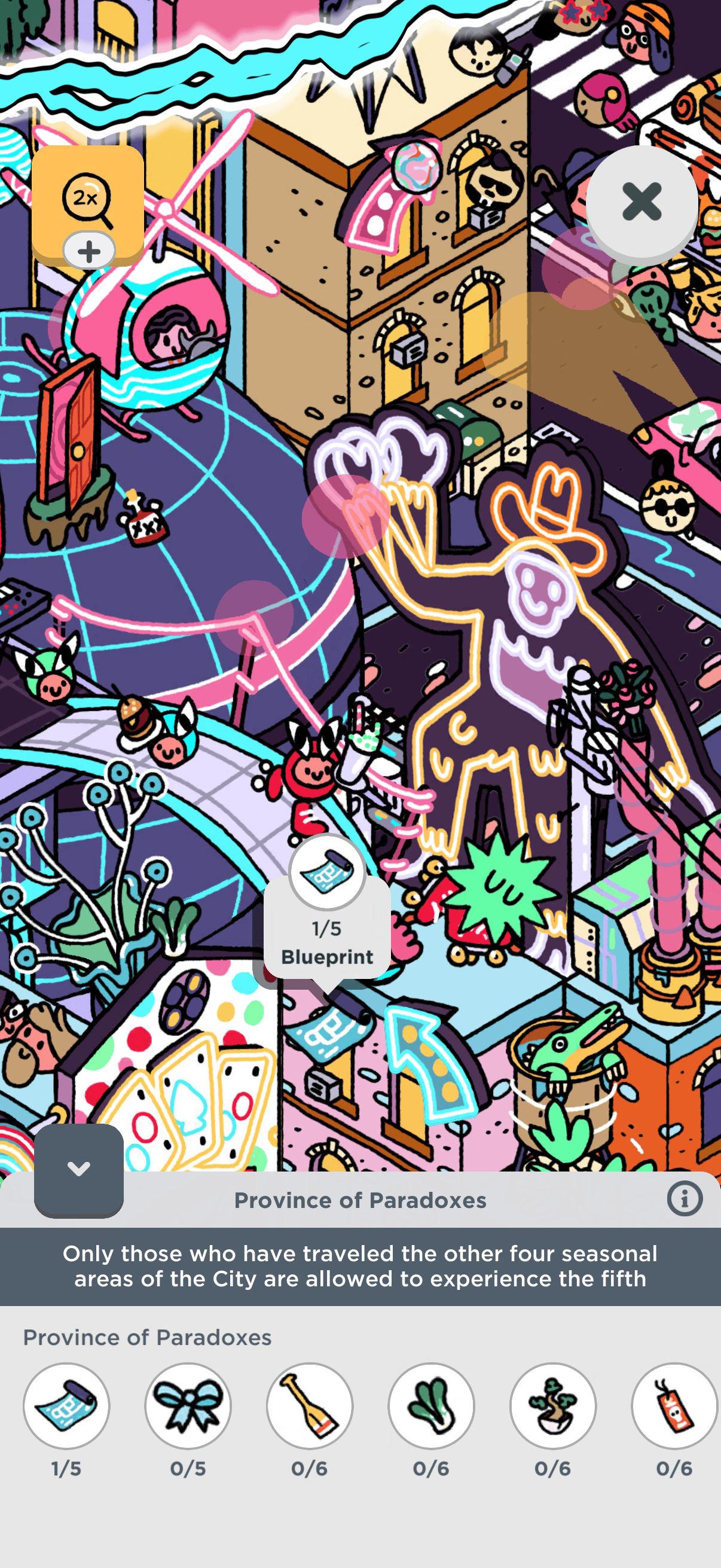Select the paddle item at 0/6

(x=310, y=1405)
